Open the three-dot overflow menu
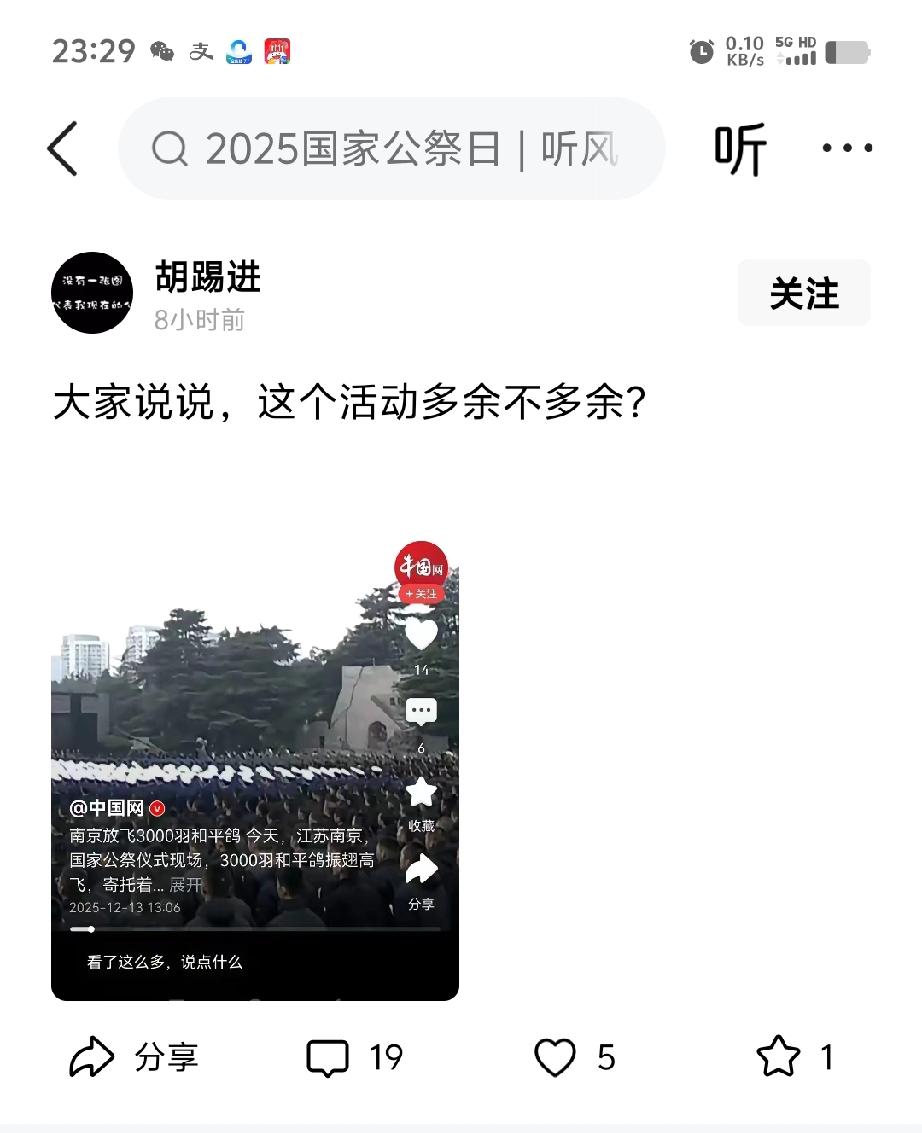The width and height of the screenshot is (922, 1133). tap(846, 147)
